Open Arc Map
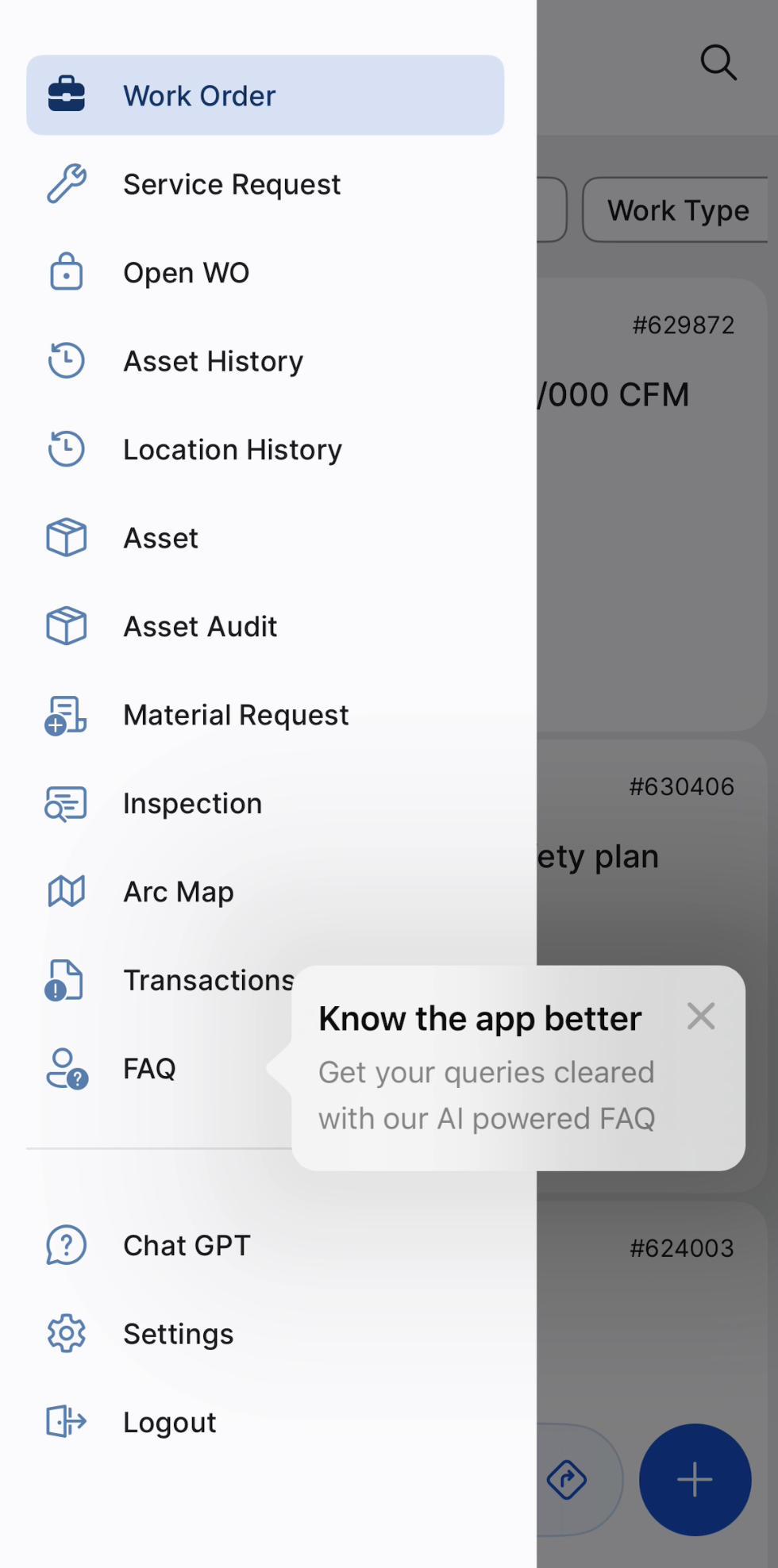 (x=265, y=892)
